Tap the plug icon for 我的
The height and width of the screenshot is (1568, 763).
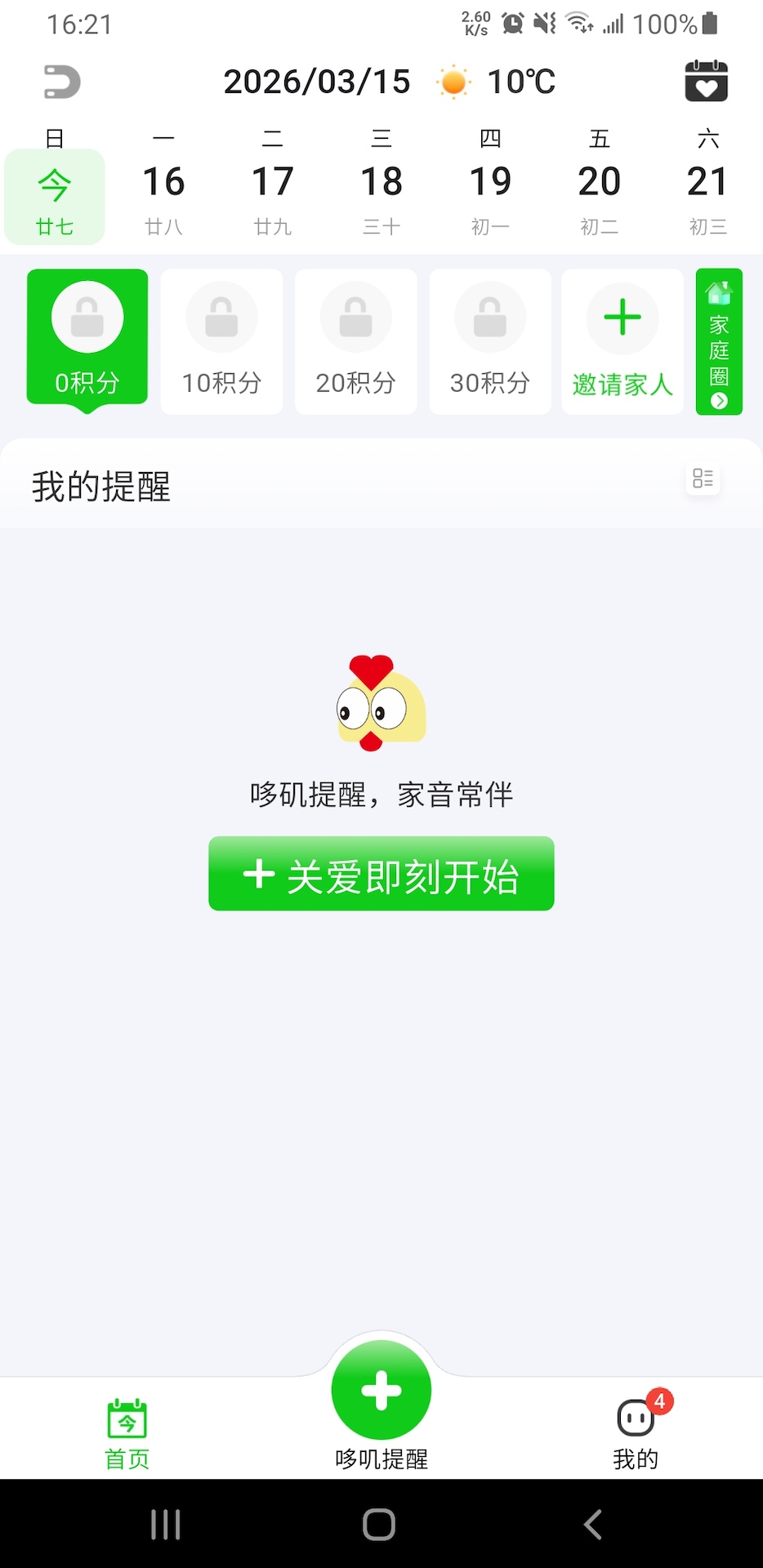point(636,1418)
